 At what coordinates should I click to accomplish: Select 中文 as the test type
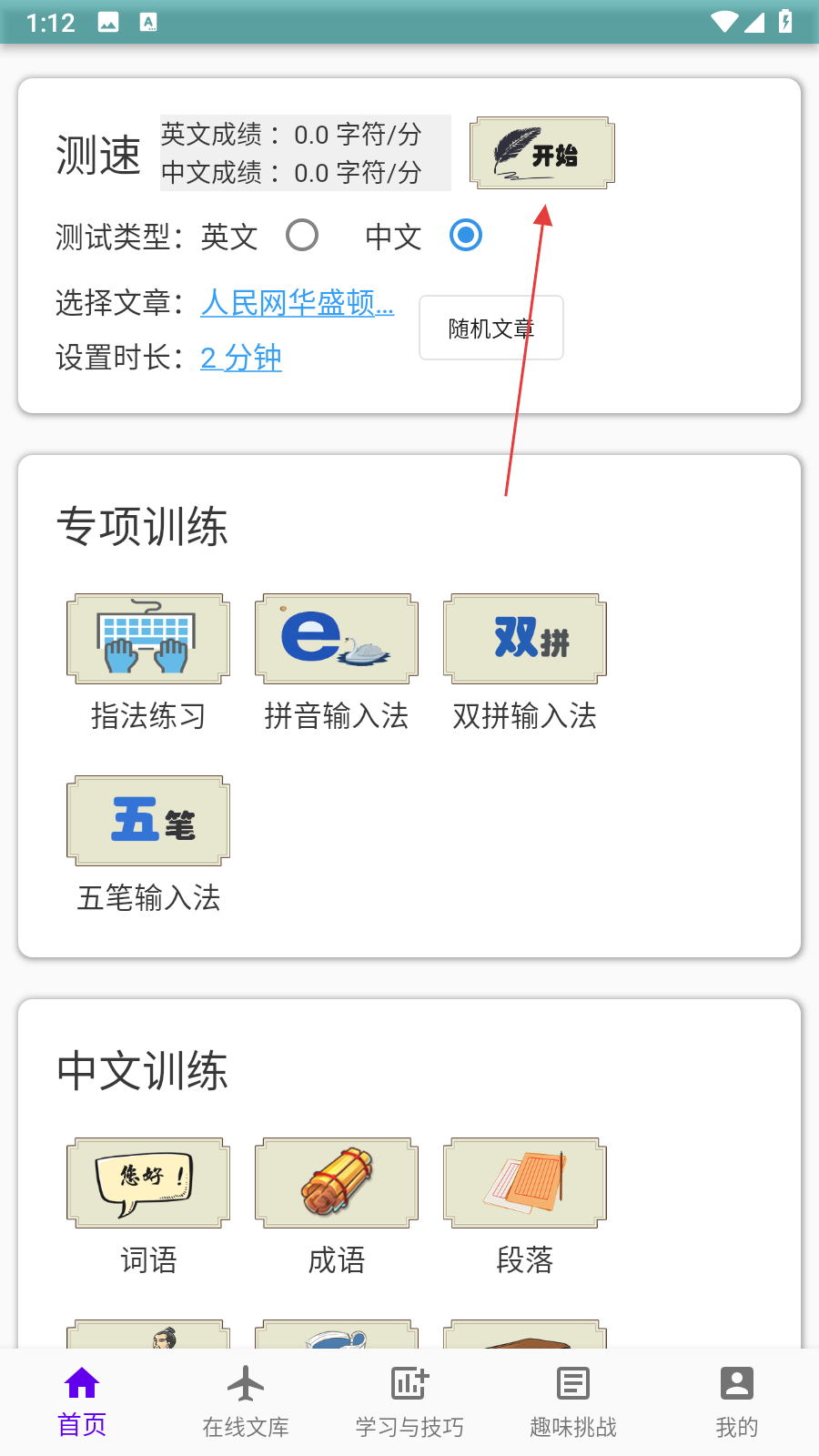tap(465, 236)
